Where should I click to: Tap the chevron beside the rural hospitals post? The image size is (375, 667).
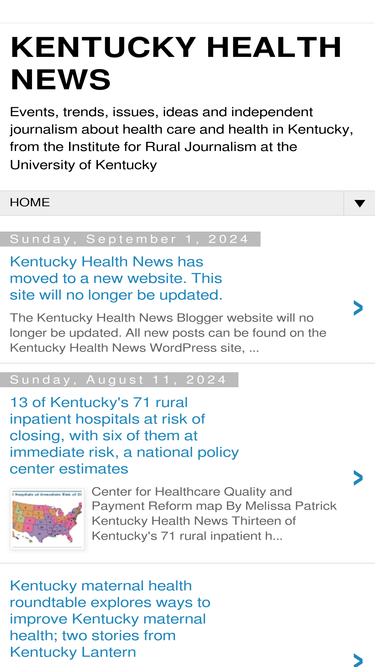click(358, 478)
